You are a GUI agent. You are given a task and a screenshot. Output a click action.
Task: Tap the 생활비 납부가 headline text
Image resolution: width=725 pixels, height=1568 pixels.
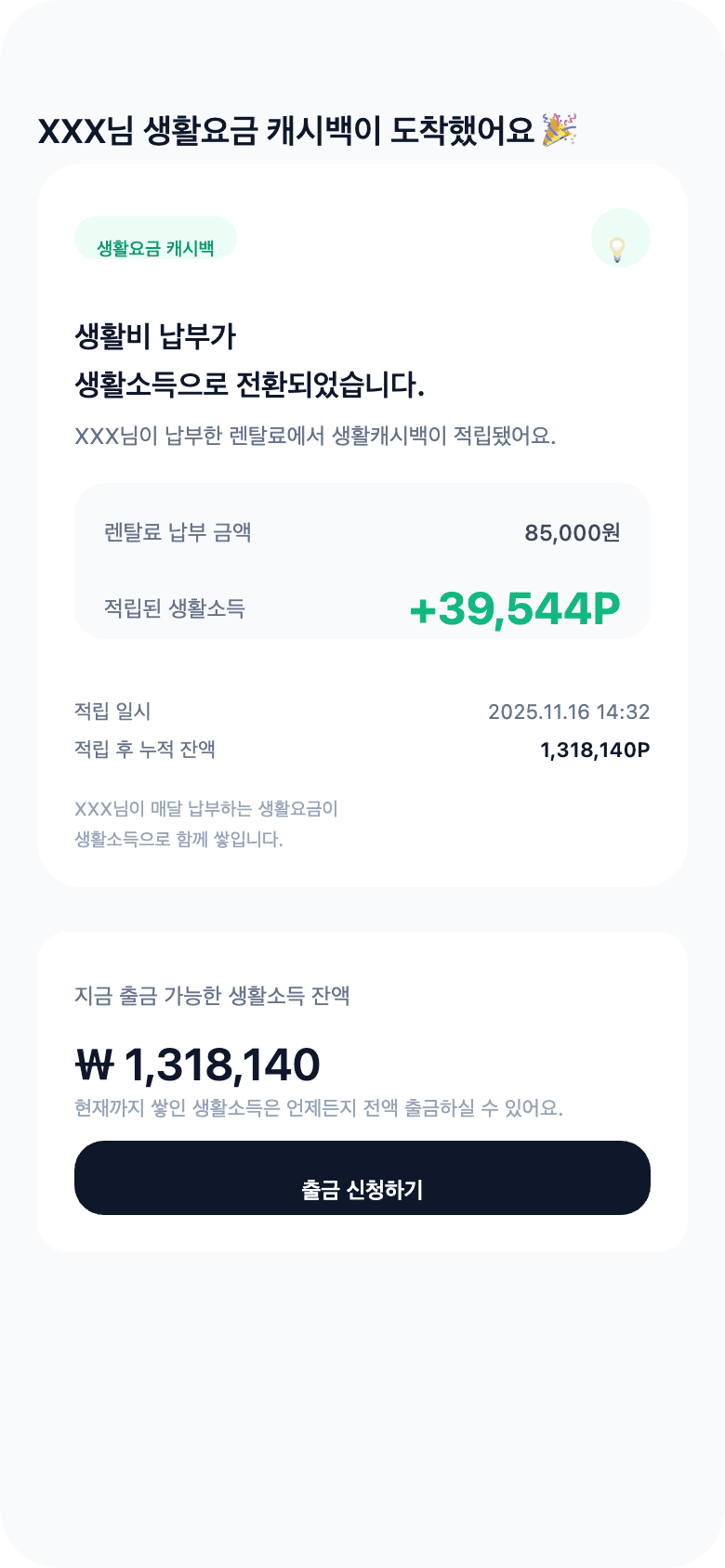click(152, 337)
